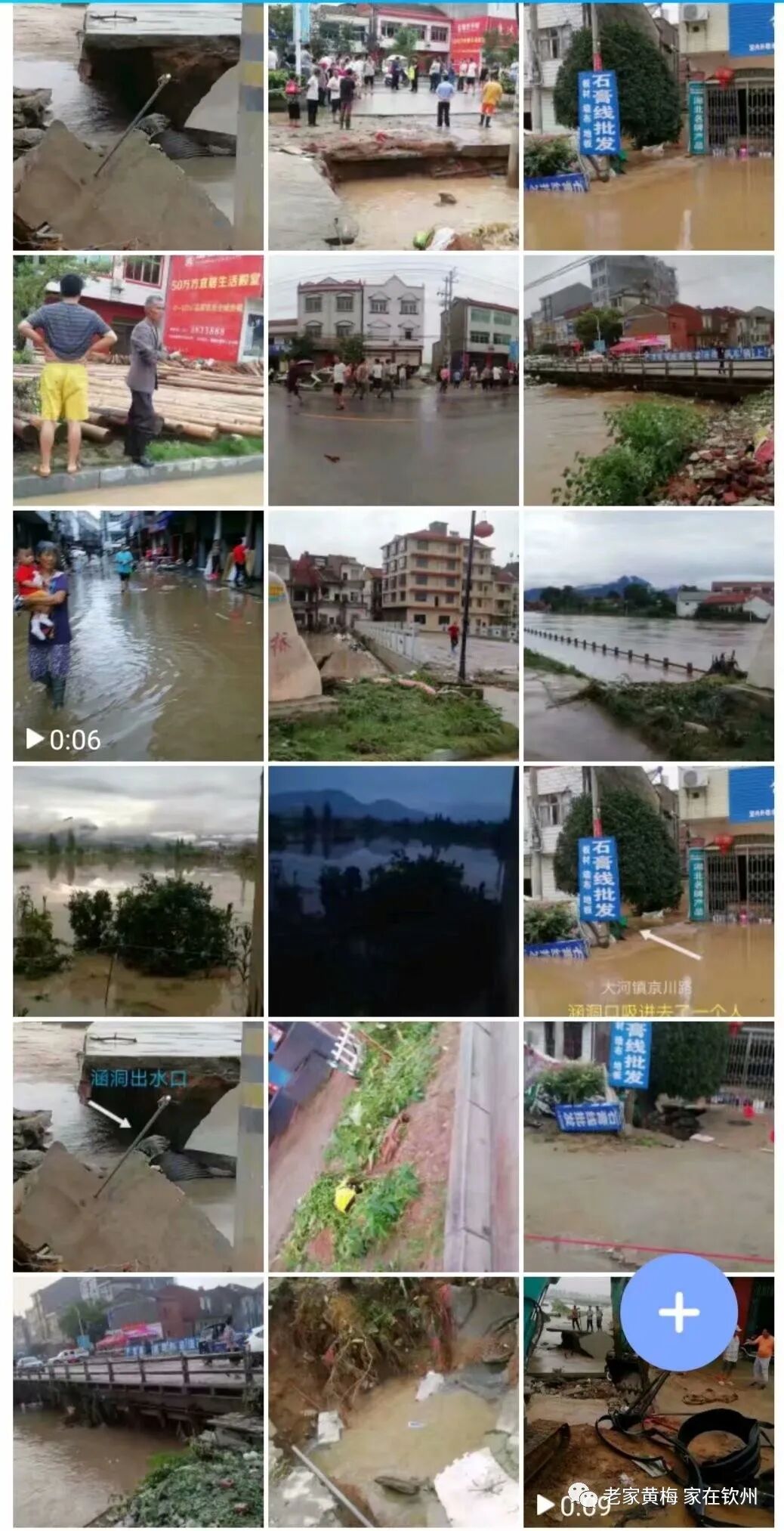The image size is (784, 1531).
Task: View the muddy hole with debris photo
Action: (393, 1402)
